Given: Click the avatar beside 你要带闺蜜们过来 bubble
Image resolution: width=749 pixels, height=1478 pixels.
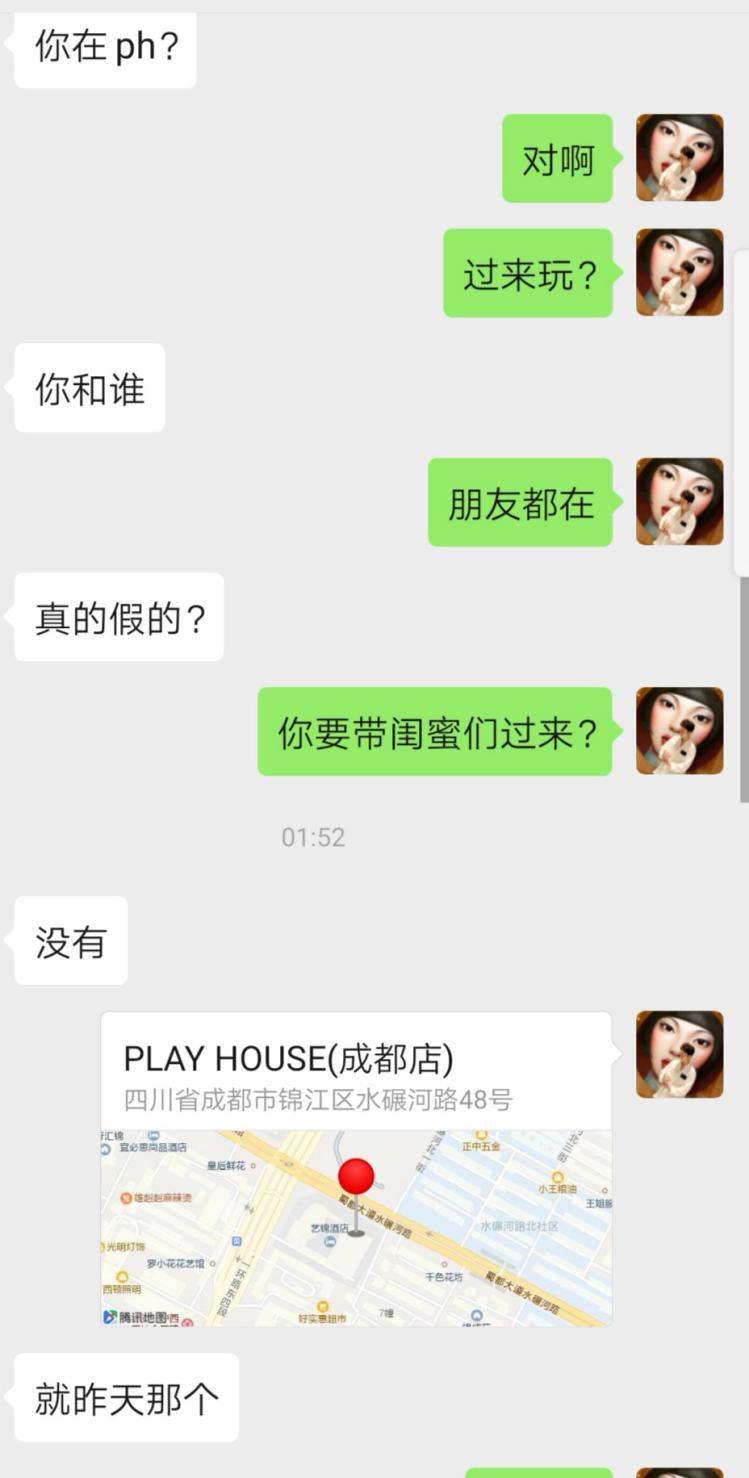Looking at the screenshot, I should pyautogui.click(x=679, y=732).
